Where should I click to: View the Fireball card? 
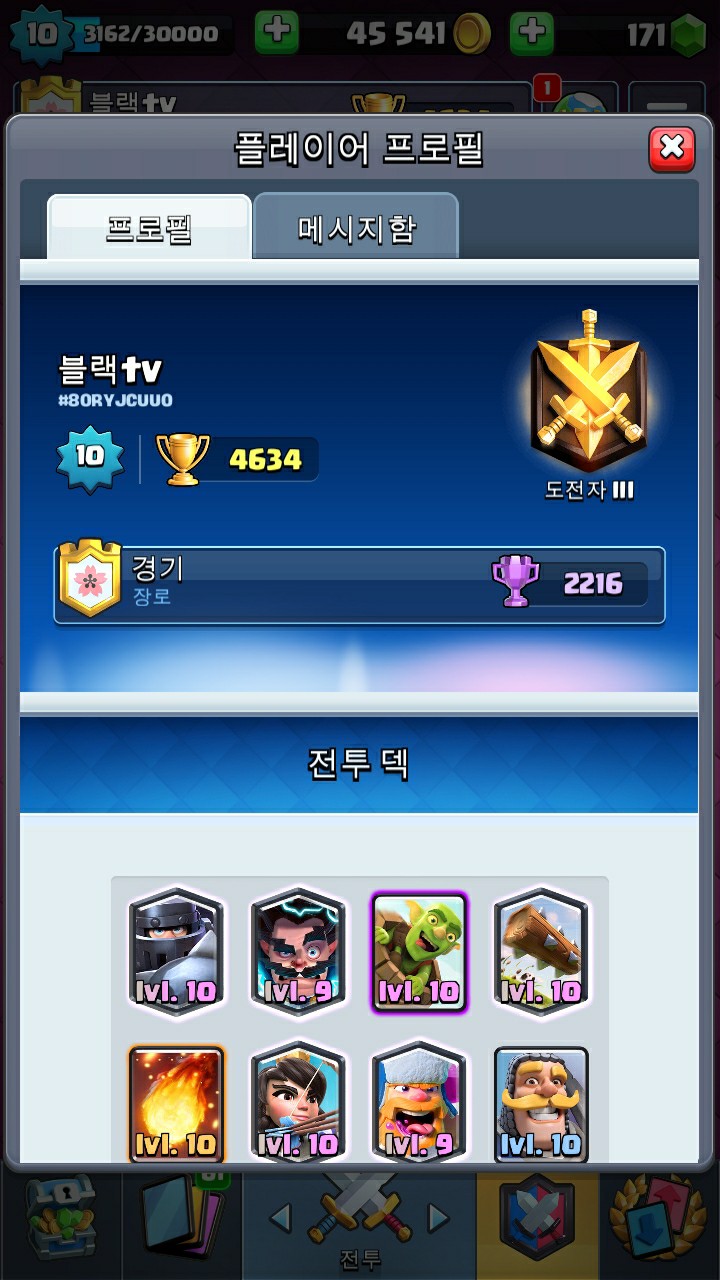click(x=175, y=1104)
